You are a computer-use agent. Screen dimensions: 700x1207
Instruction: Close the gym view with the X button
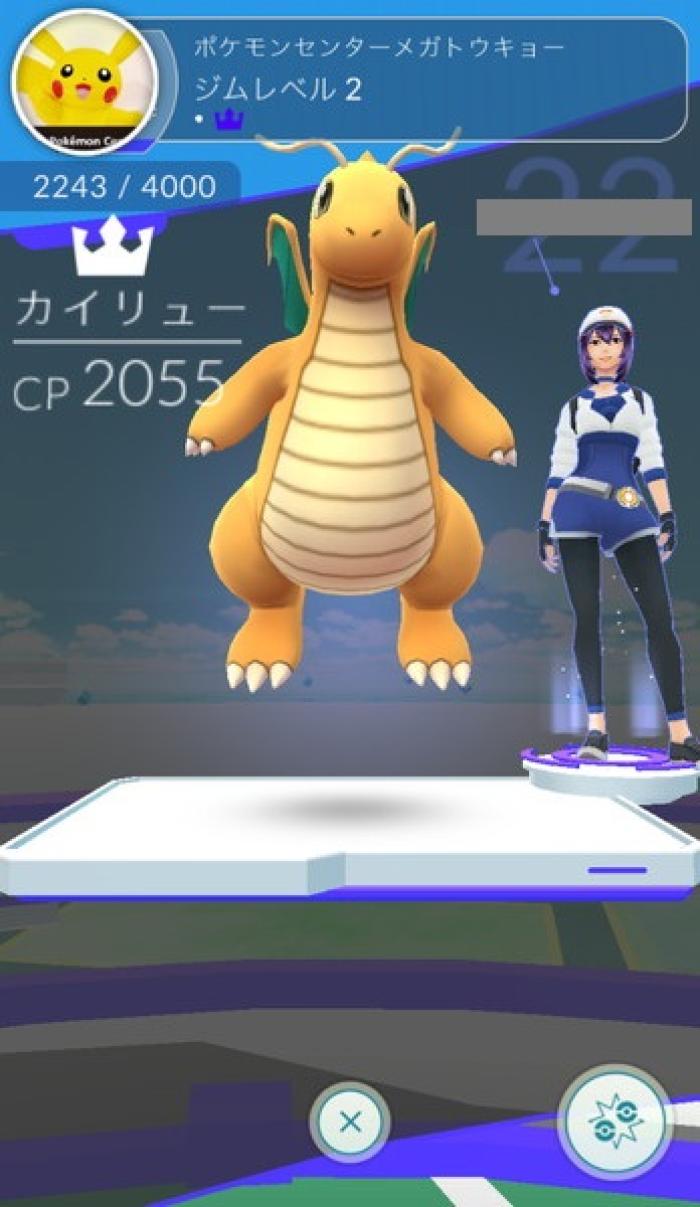click(x=349, y=1121)
